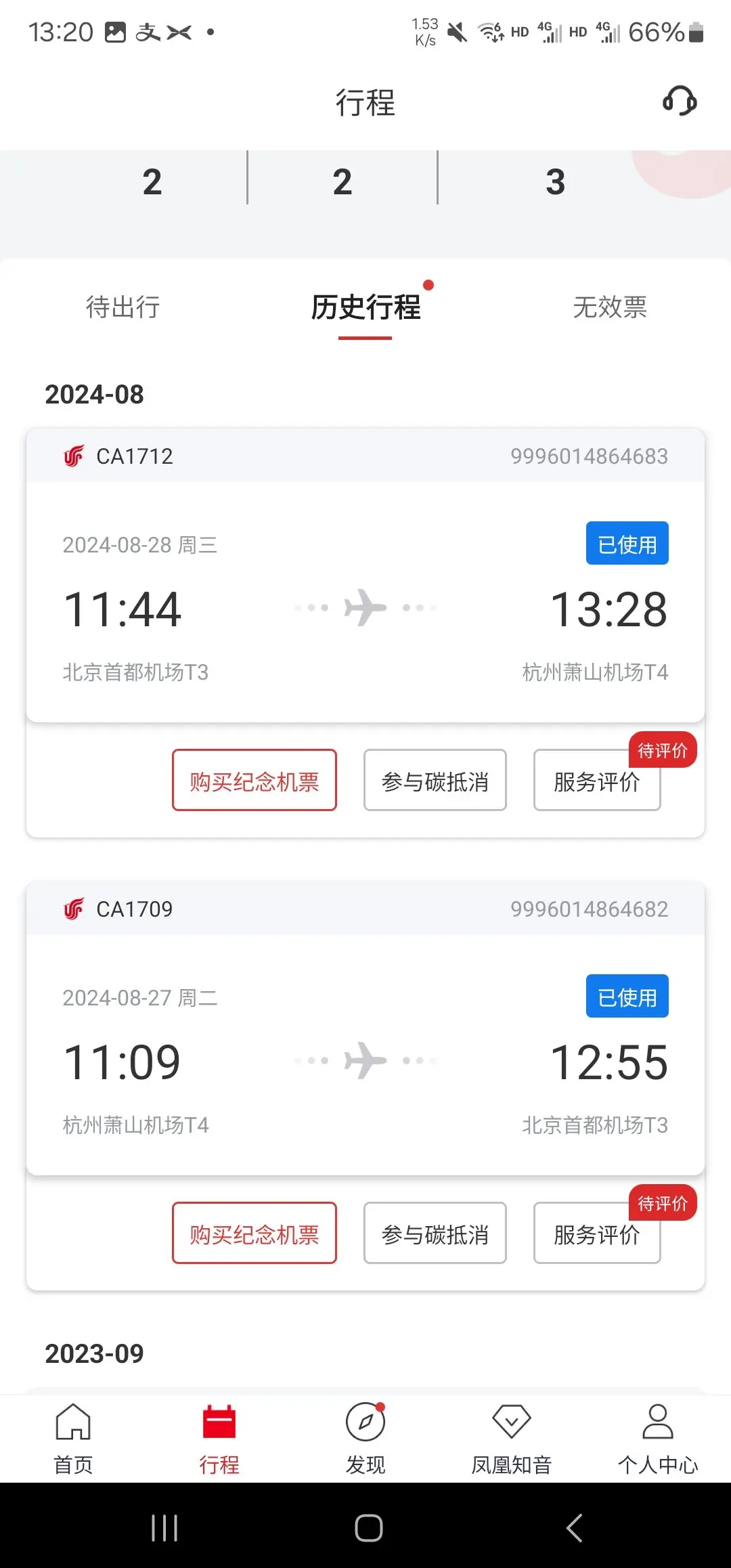The image size is (731, 1568).
Task: Switch to the 待出行 tab
Action: coord(123,307)
